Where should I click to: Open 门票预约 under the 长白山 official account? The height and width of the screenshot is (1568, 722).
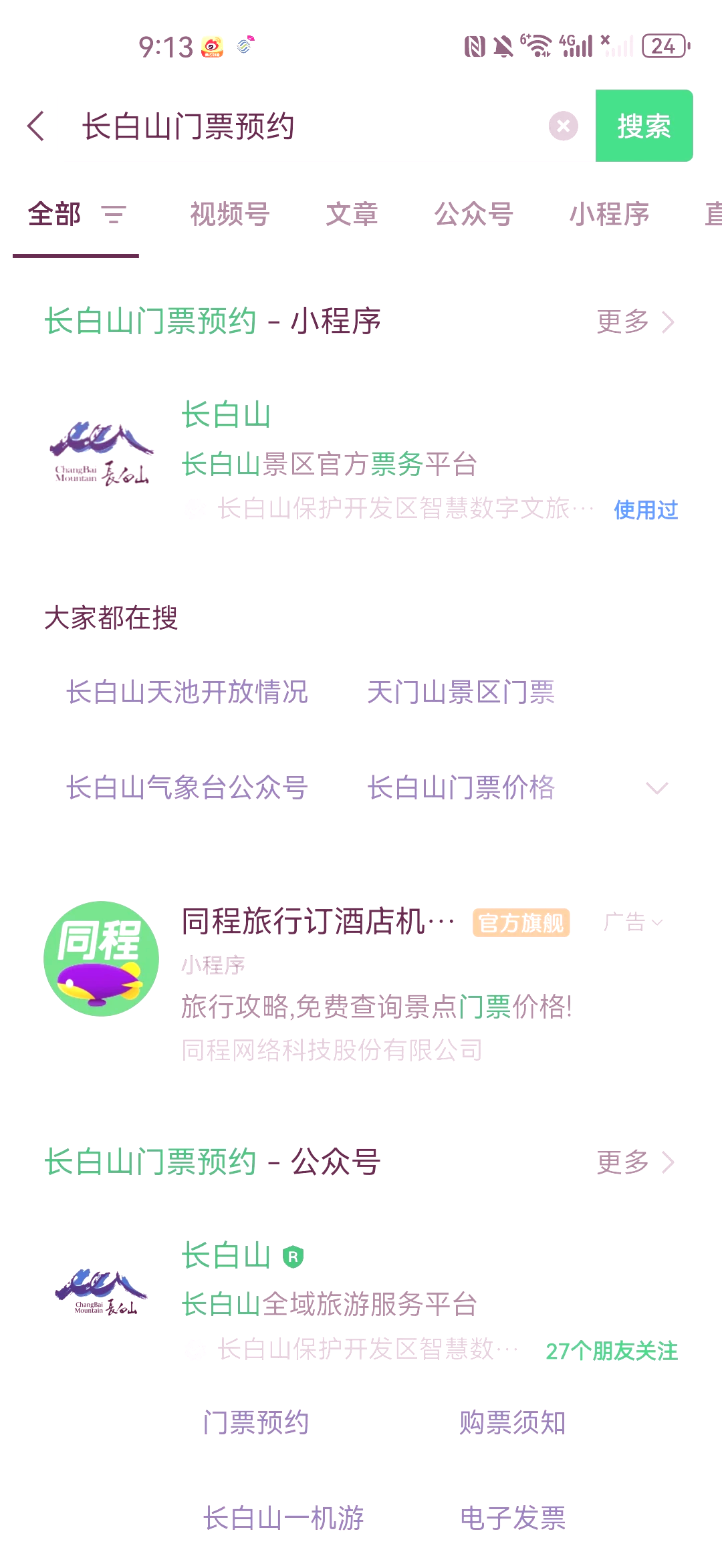click(x=256, y=1422)
